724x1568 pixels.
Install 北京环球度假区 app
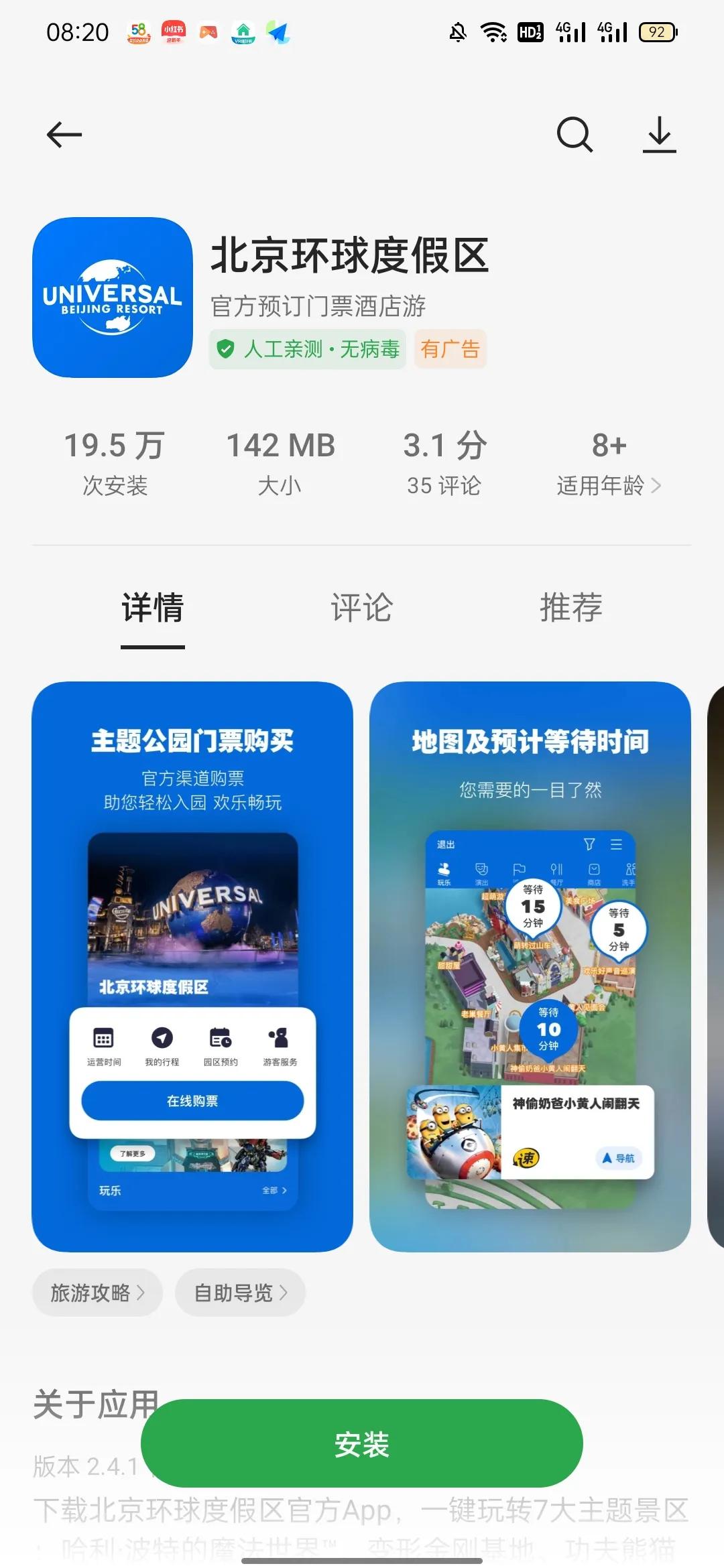362,1443
